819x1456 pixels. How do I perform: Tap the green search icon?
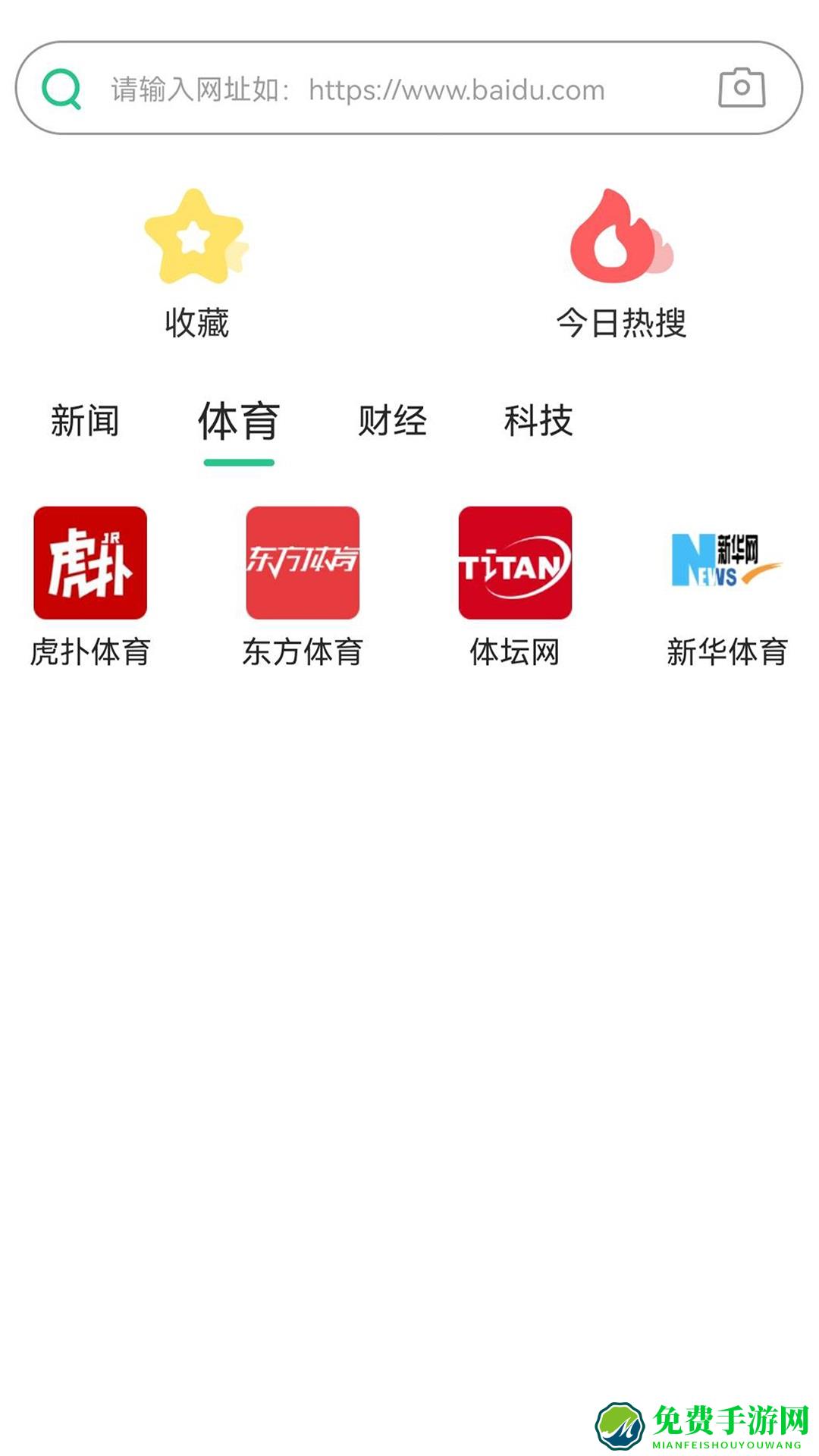pos(61,89)
